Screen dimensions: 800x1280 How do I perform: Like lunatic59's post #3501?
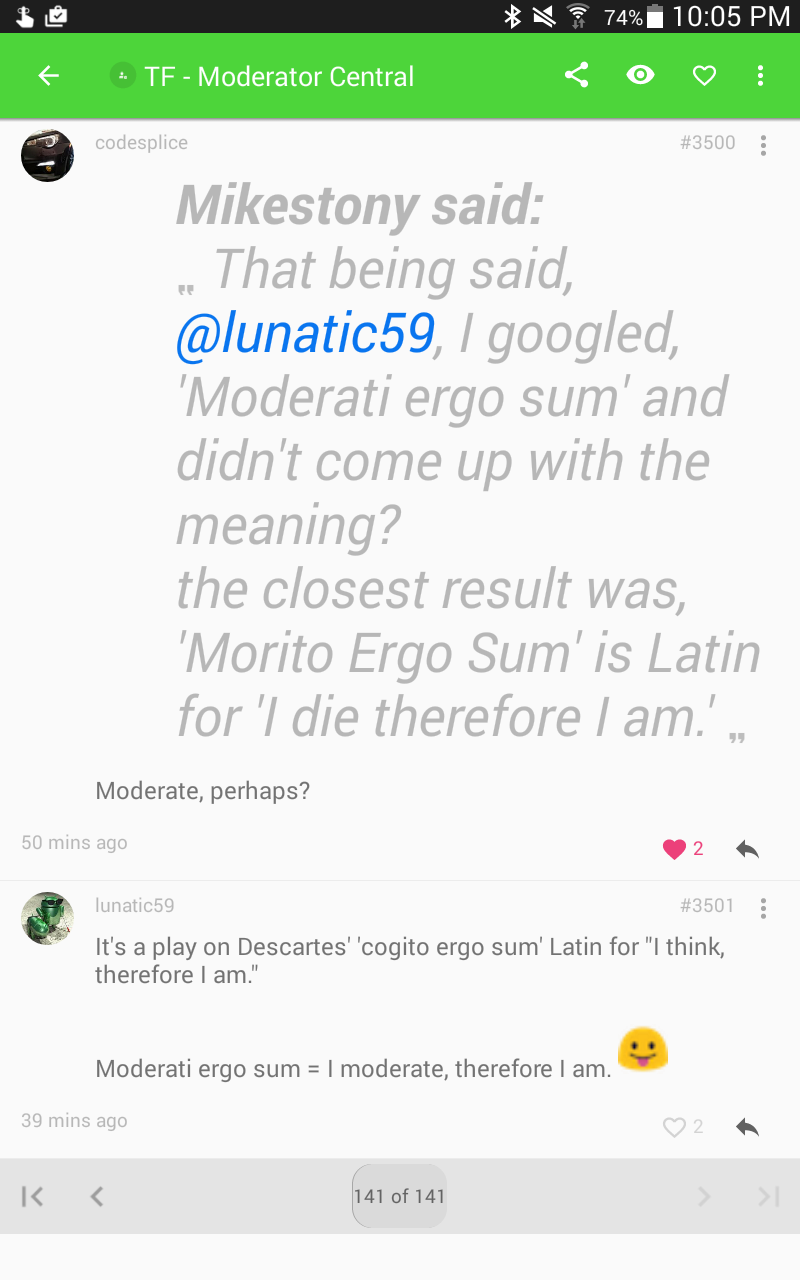click(x=675, y=1127)
